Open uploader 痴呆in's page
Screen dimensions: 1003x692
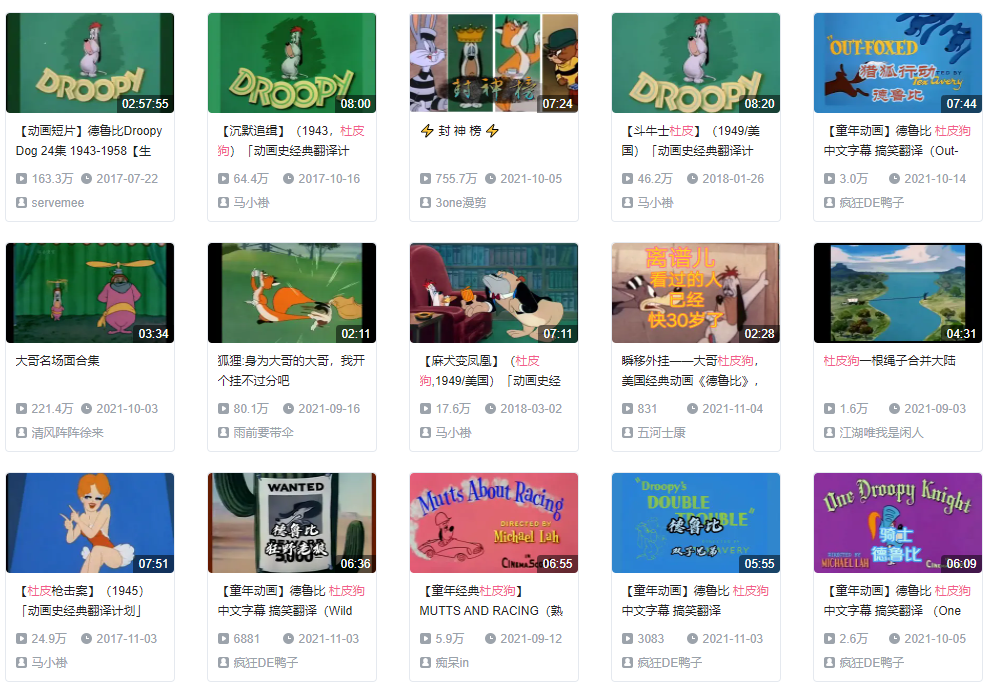[452, 663]
